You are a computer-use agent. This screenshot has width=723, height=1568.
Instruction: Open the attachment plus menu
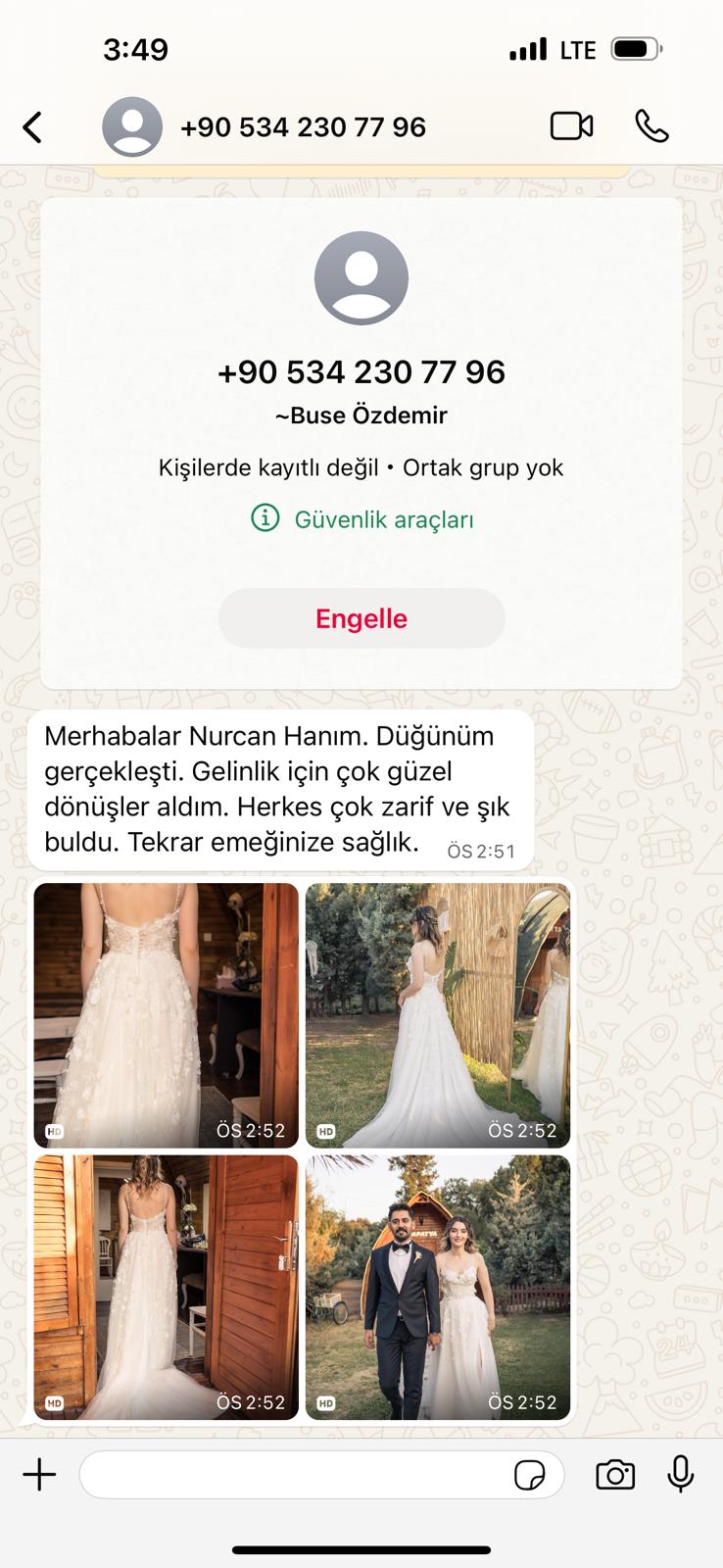tap(39, 1475)
